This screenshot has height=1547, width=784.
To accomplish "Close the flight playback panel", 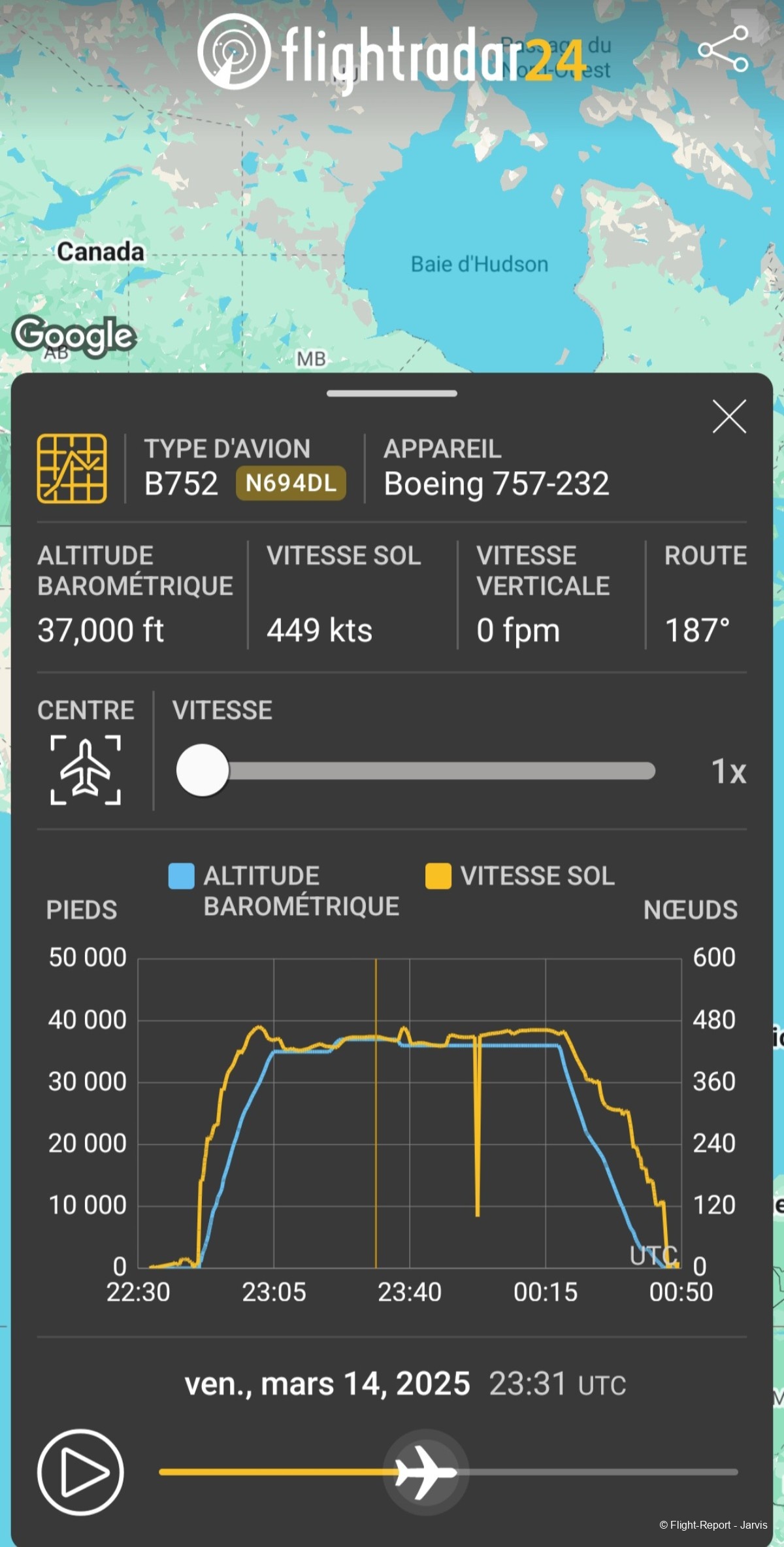I will [729, 416].
